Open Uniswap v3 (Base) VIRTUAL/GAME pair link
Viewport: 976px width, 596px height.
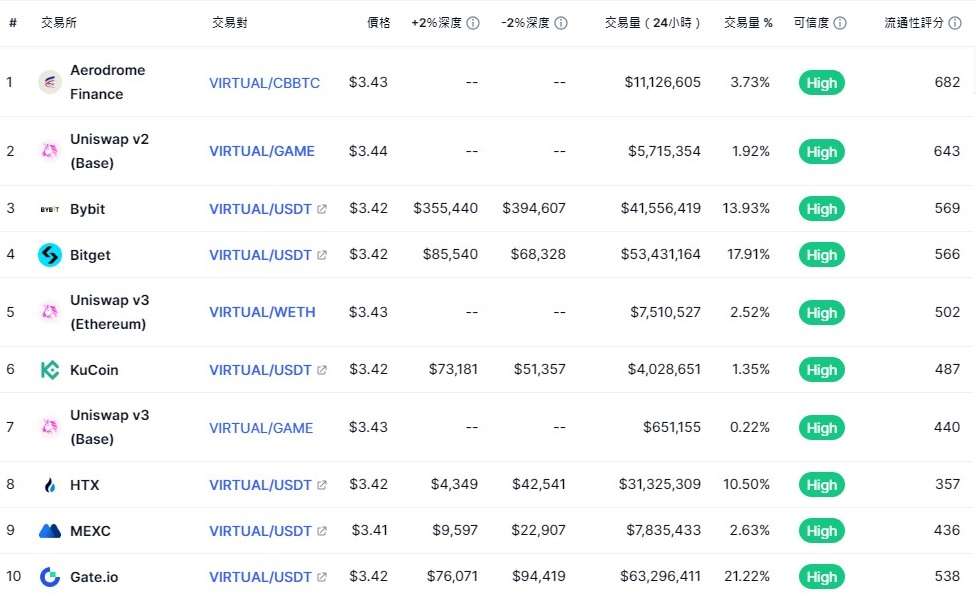(x=261, y=428)
